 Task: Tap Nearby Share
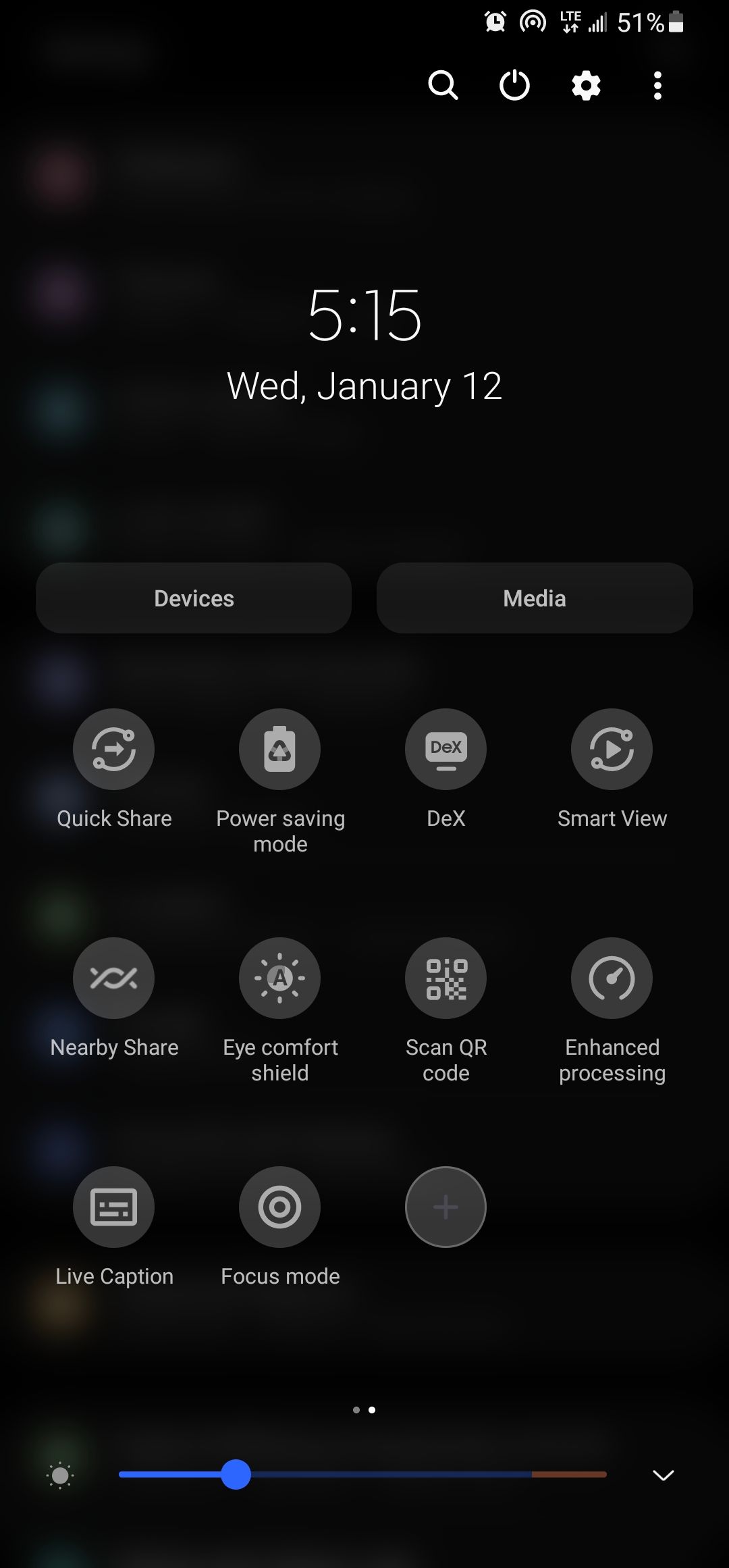[114, 978]
